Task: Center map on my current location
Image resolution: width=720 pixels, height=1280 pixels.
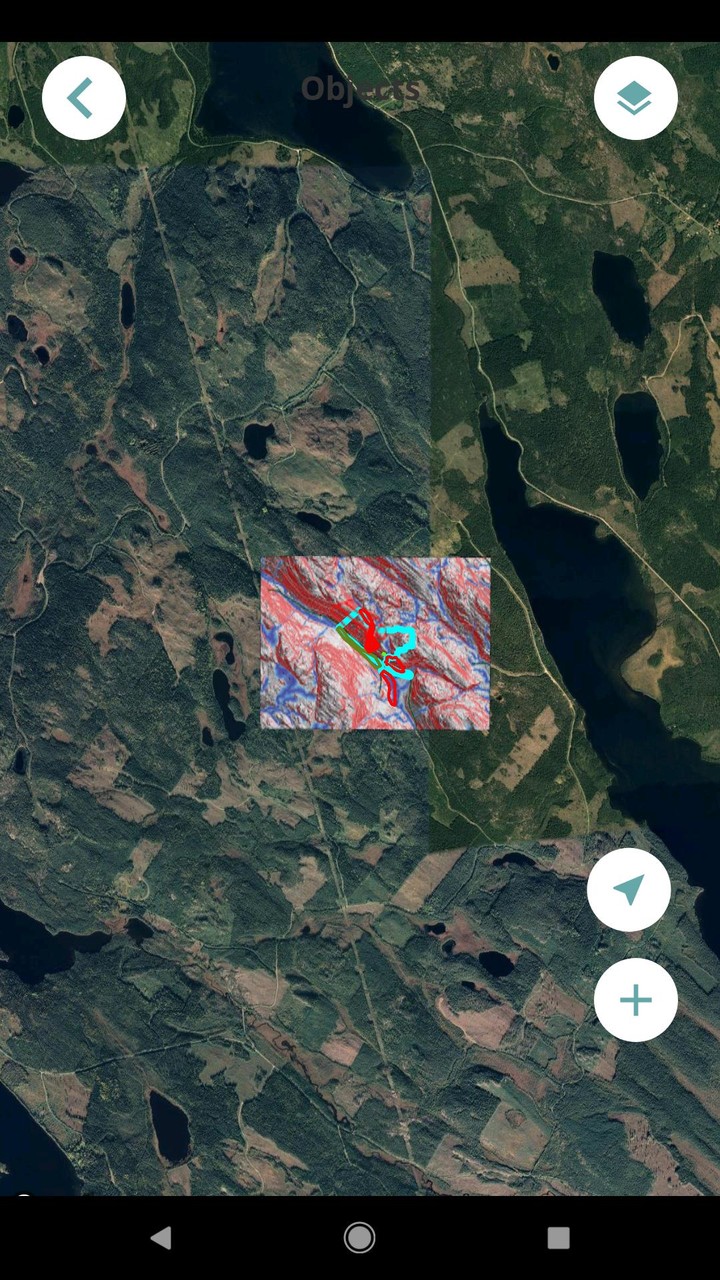Action: point(629,890)
